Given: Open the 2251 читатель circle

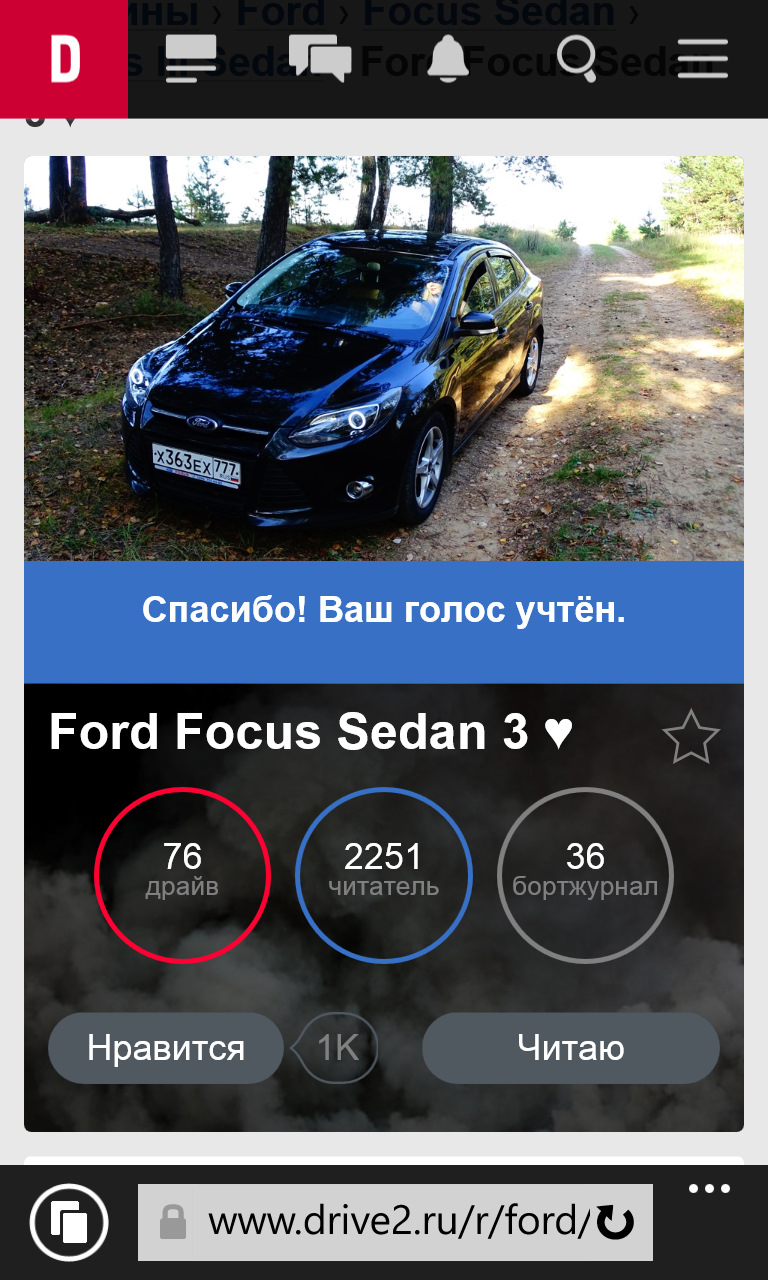Looking at the screenshot, I should click(384, 875).
